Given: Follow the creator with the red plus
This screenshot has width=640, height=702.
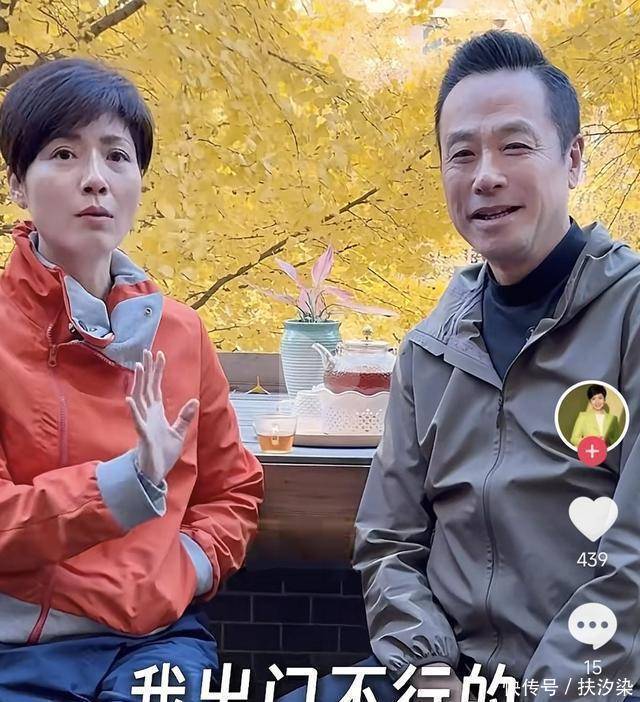Looking at the screenshot, I should [592, 451].
